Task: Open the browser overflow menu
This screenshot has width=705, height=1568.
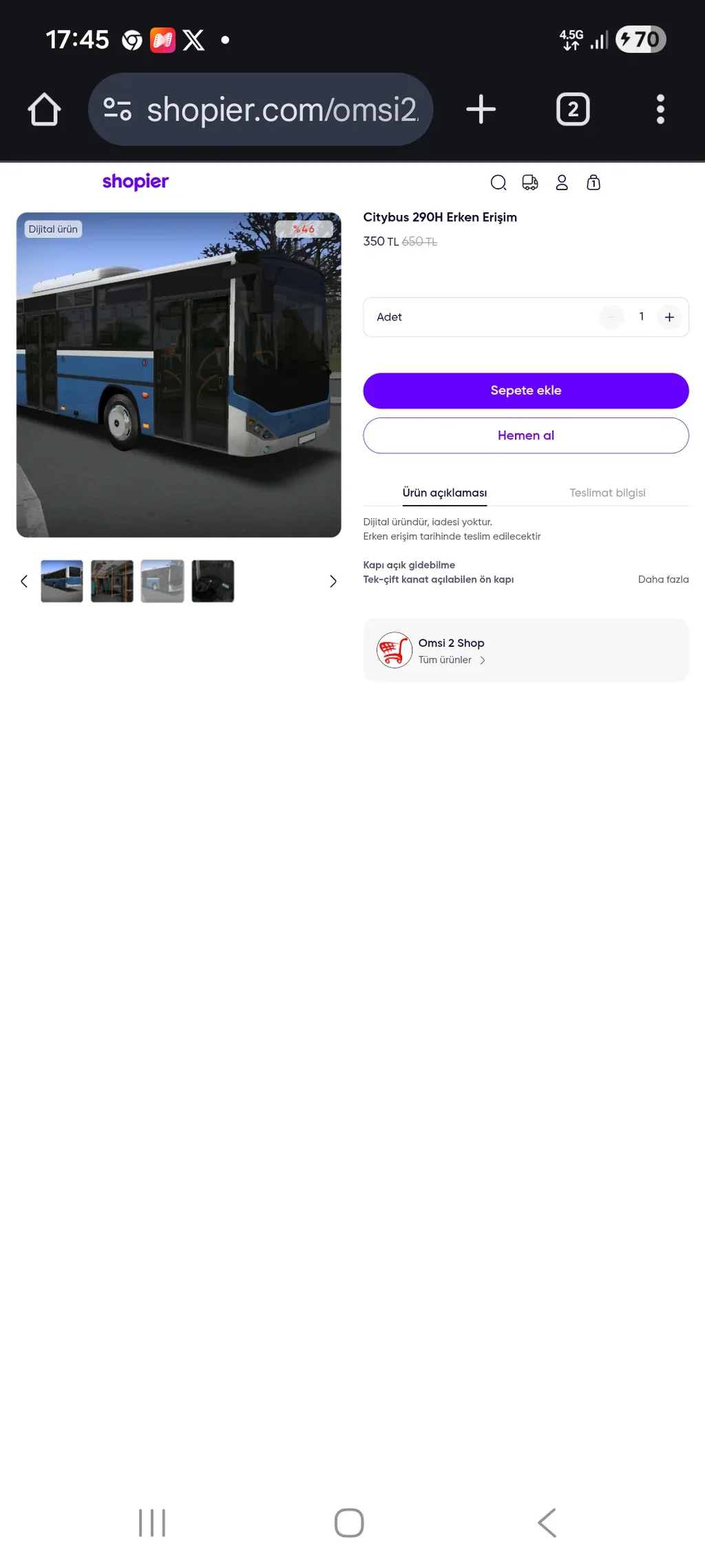Action: pyautogui.click(x=660, y=110)
